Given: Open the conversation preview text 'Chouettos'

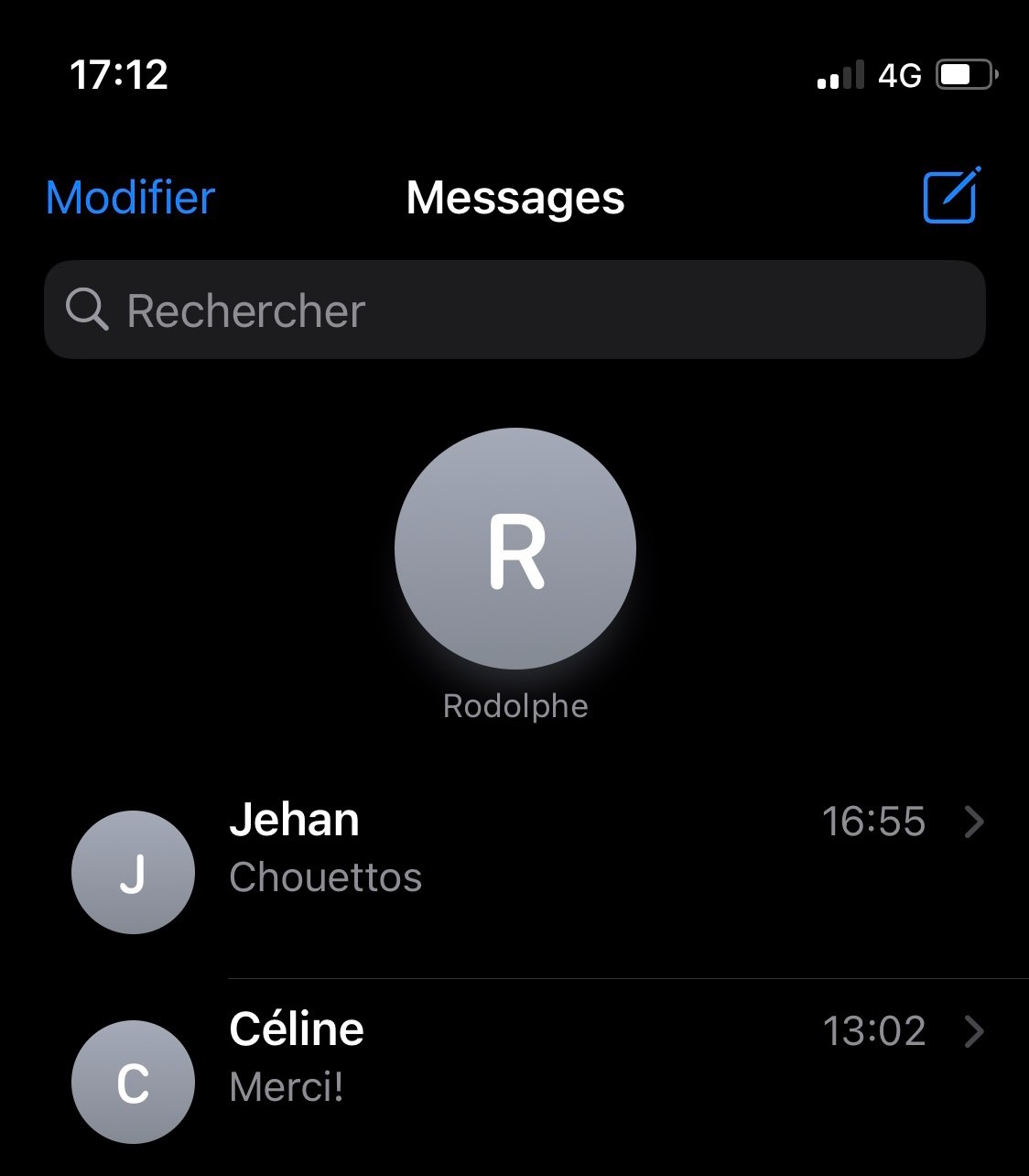Looking at the screenshot, I should pyautogui.click(x=326, y=877).
